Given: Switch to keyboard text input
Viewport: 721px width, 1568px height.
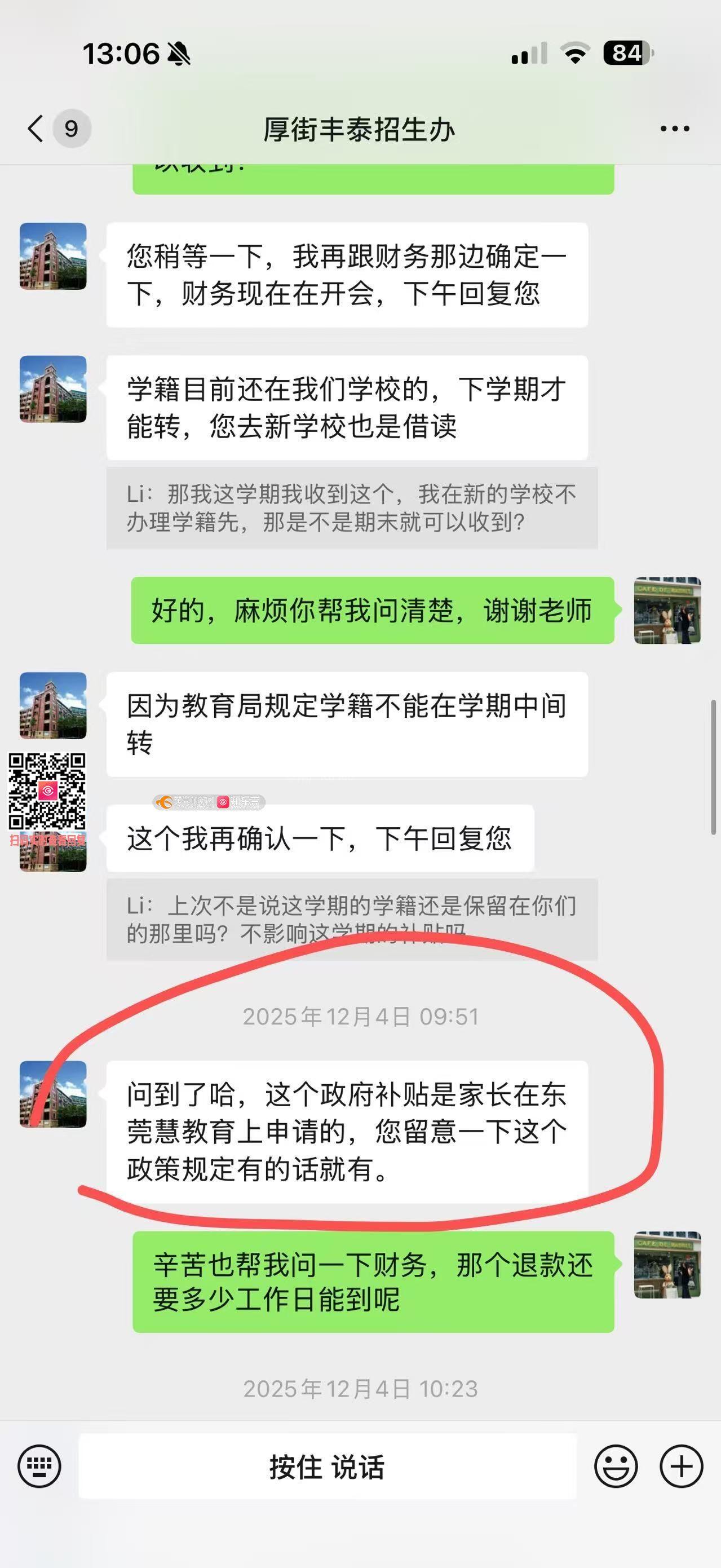Looking at the screenshot, I should (39, 1466).
